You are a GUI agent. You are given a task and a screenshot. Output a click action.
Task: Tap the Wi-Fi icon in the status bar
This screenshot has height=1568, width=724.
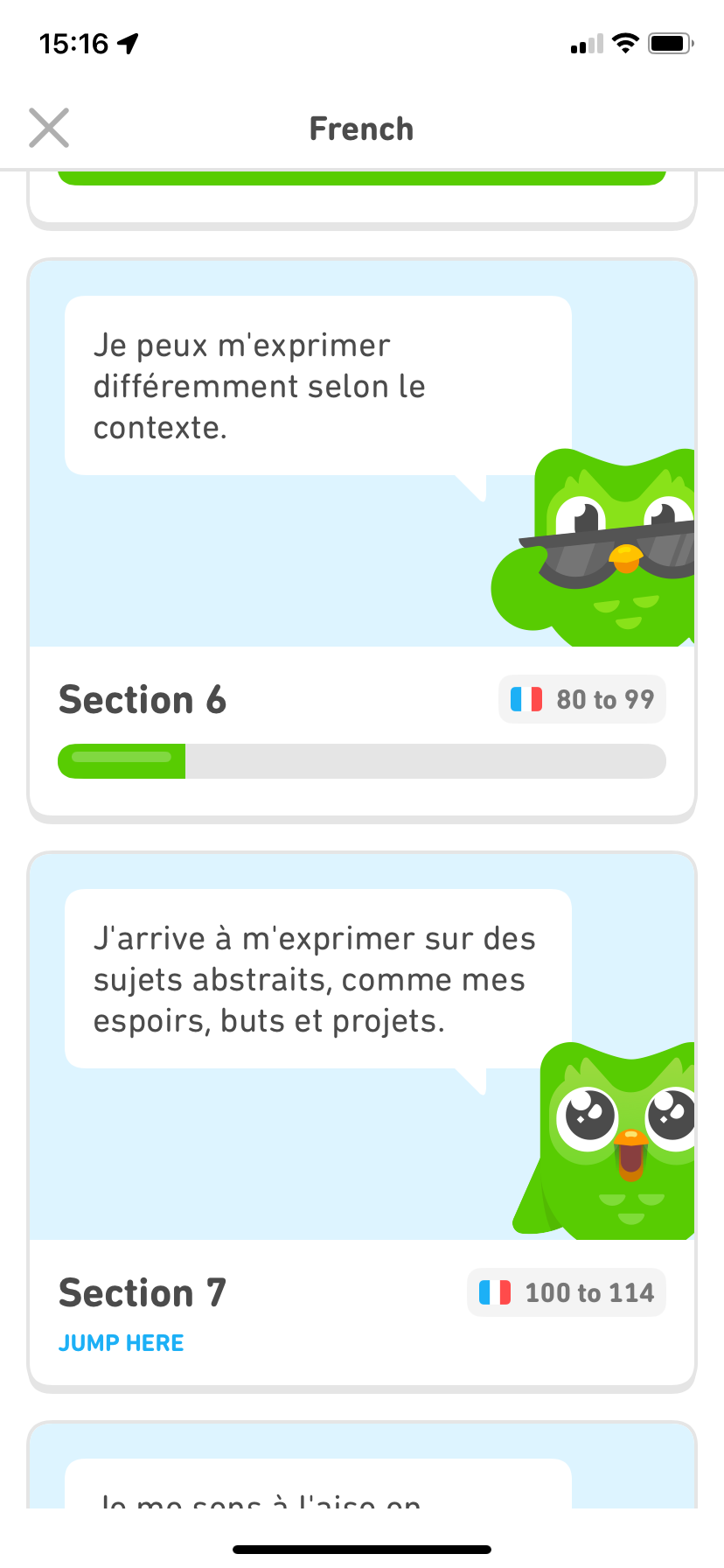pos(627,43)
